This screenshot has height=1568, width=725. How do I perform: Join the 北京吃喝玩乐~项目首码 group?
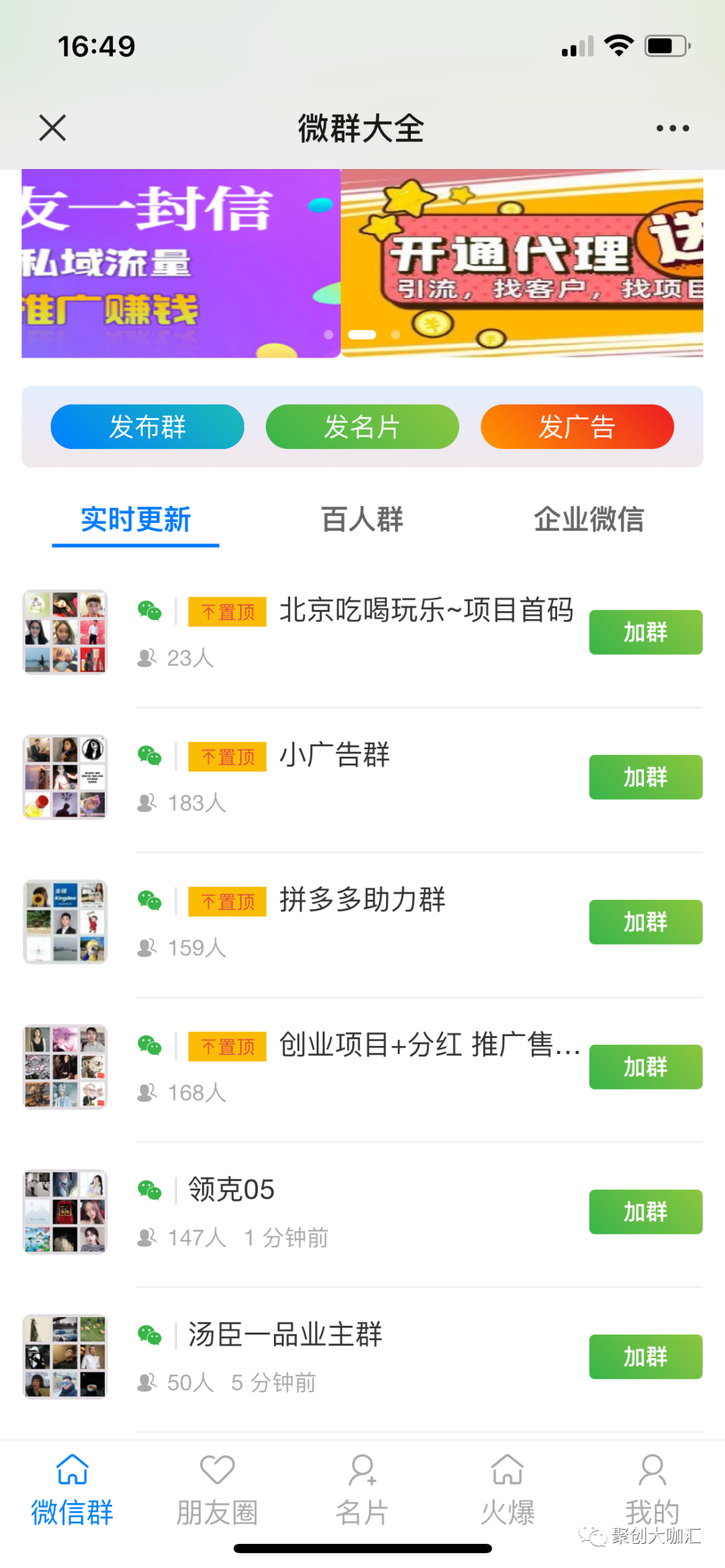pos(645,632)
